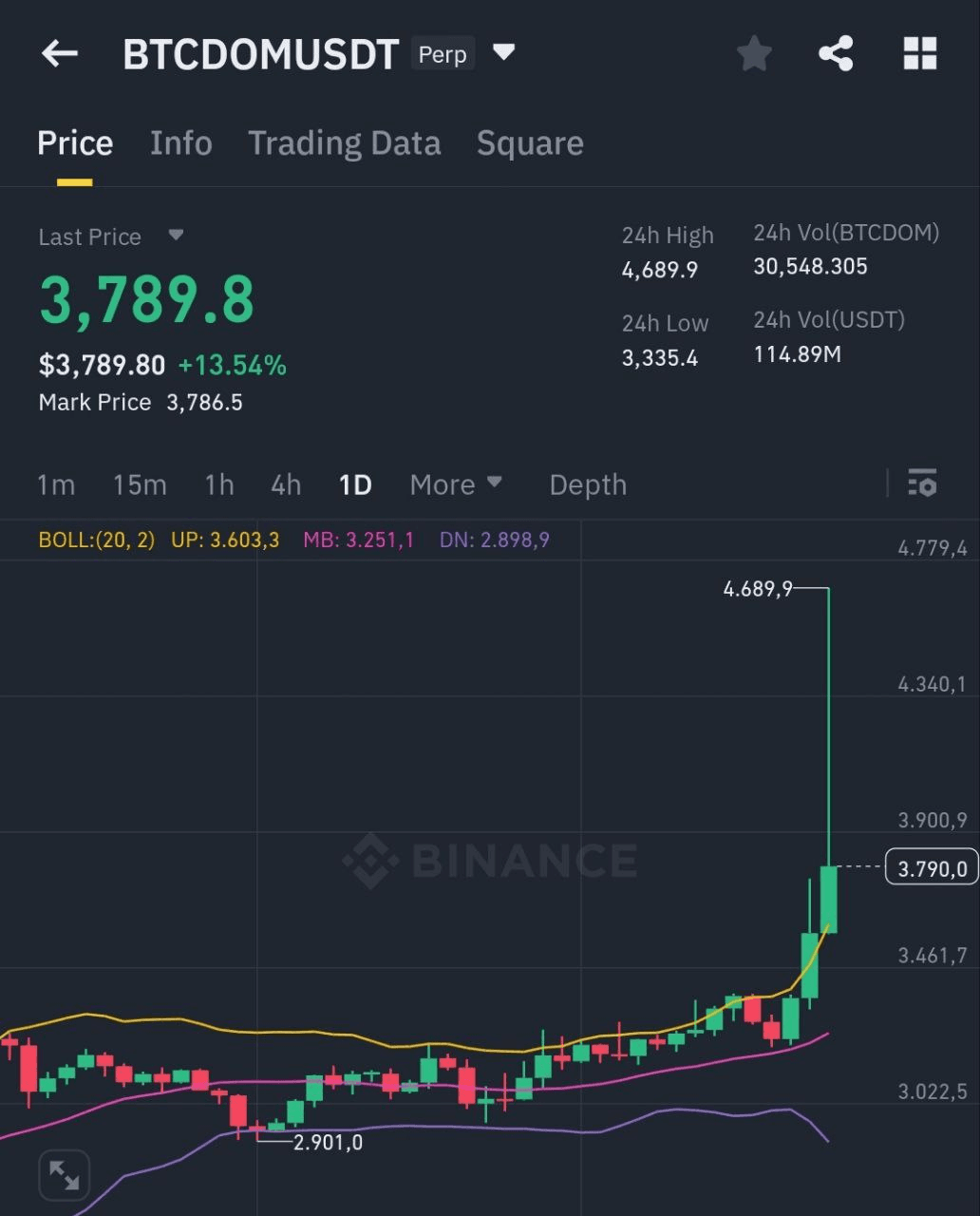Expand the More intervals dropdown
980x1216 pixels.
(x=456, y=484)
